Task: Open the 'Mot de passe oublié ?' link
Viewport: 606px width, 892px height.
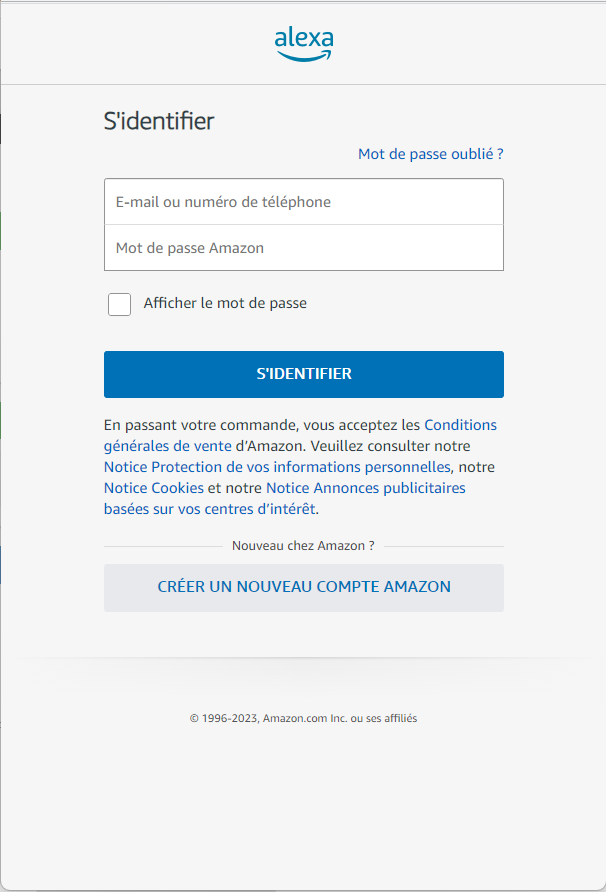Action: [x=430, y=154]
